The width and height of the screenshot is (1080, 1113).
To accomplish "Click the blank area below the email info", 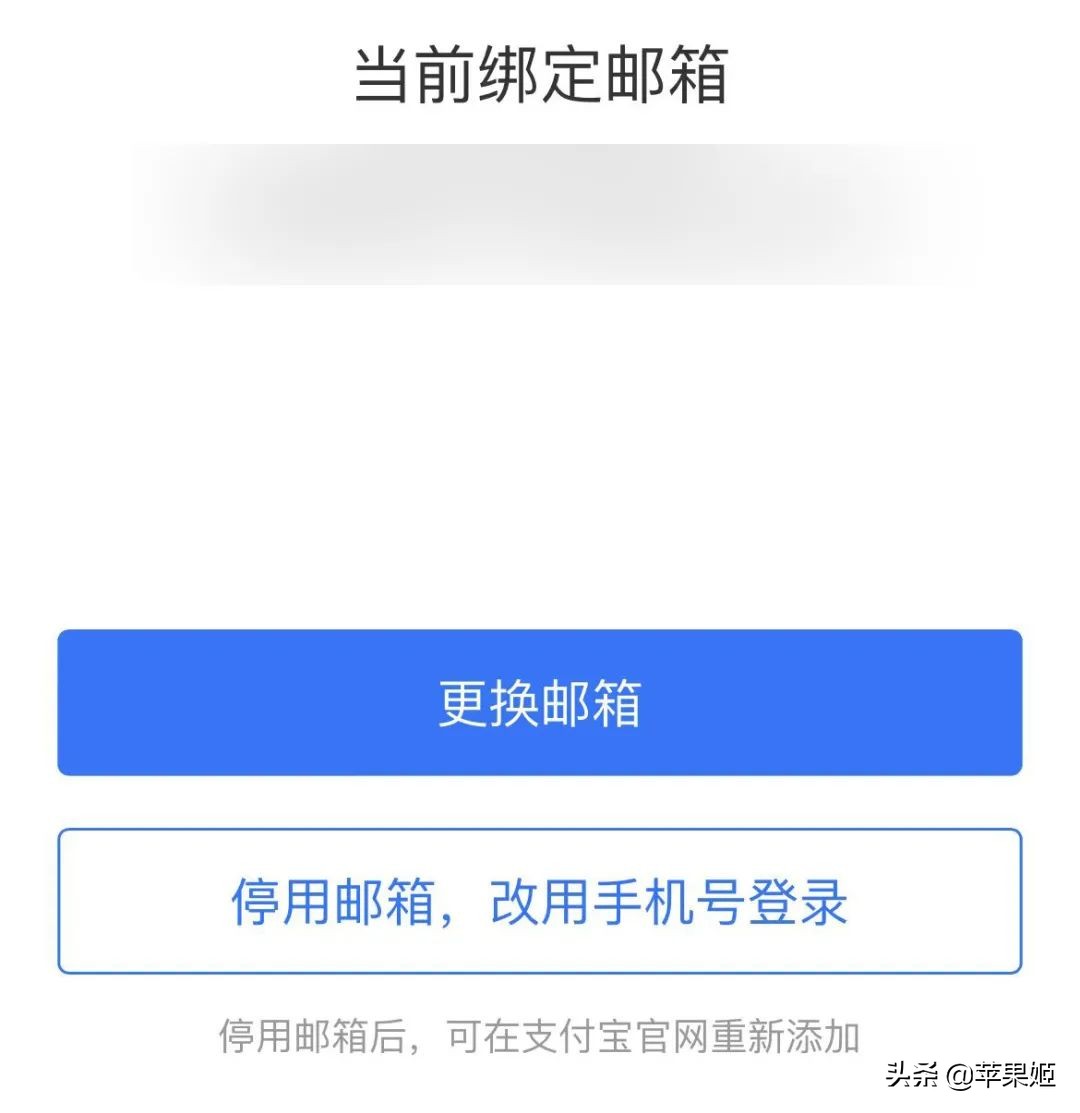I will (540, 450).
